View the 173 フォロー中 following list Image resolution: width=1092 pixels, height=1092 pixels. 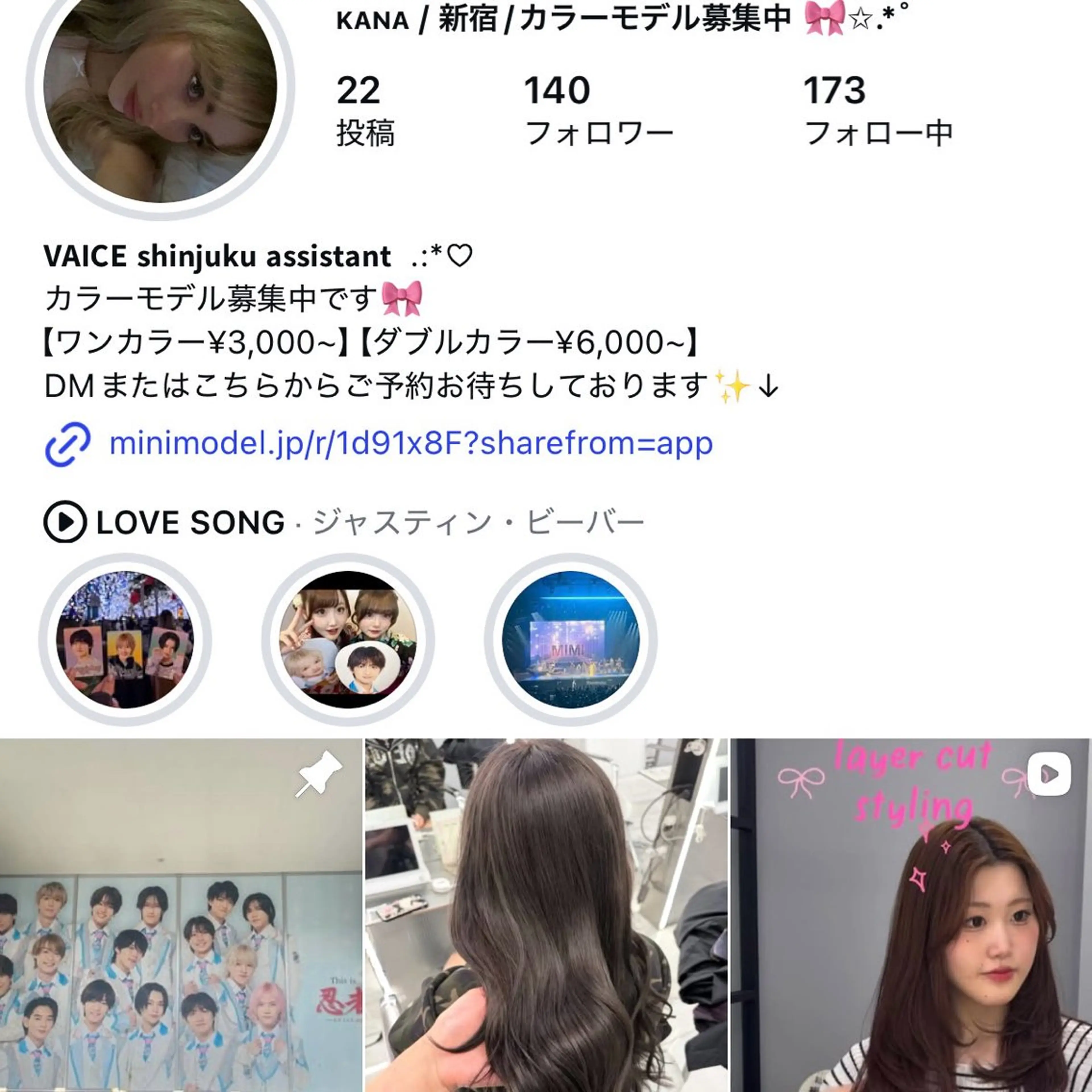click(878, 111)
